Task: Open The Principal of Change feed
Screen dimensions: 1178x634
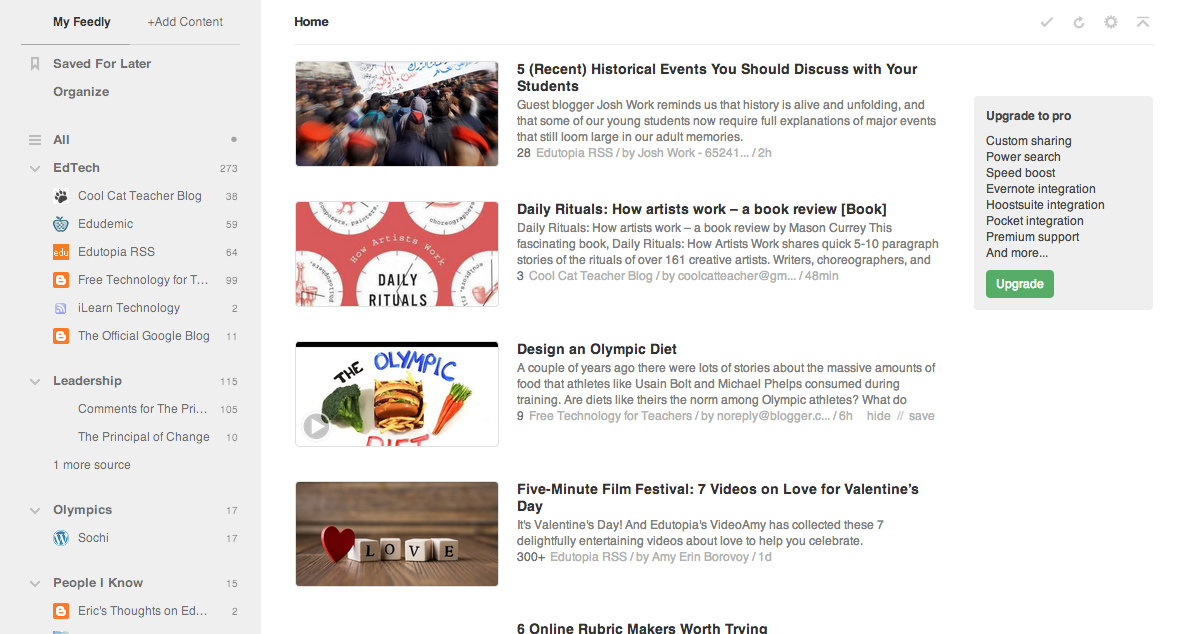Action: (x=143, y=437)
